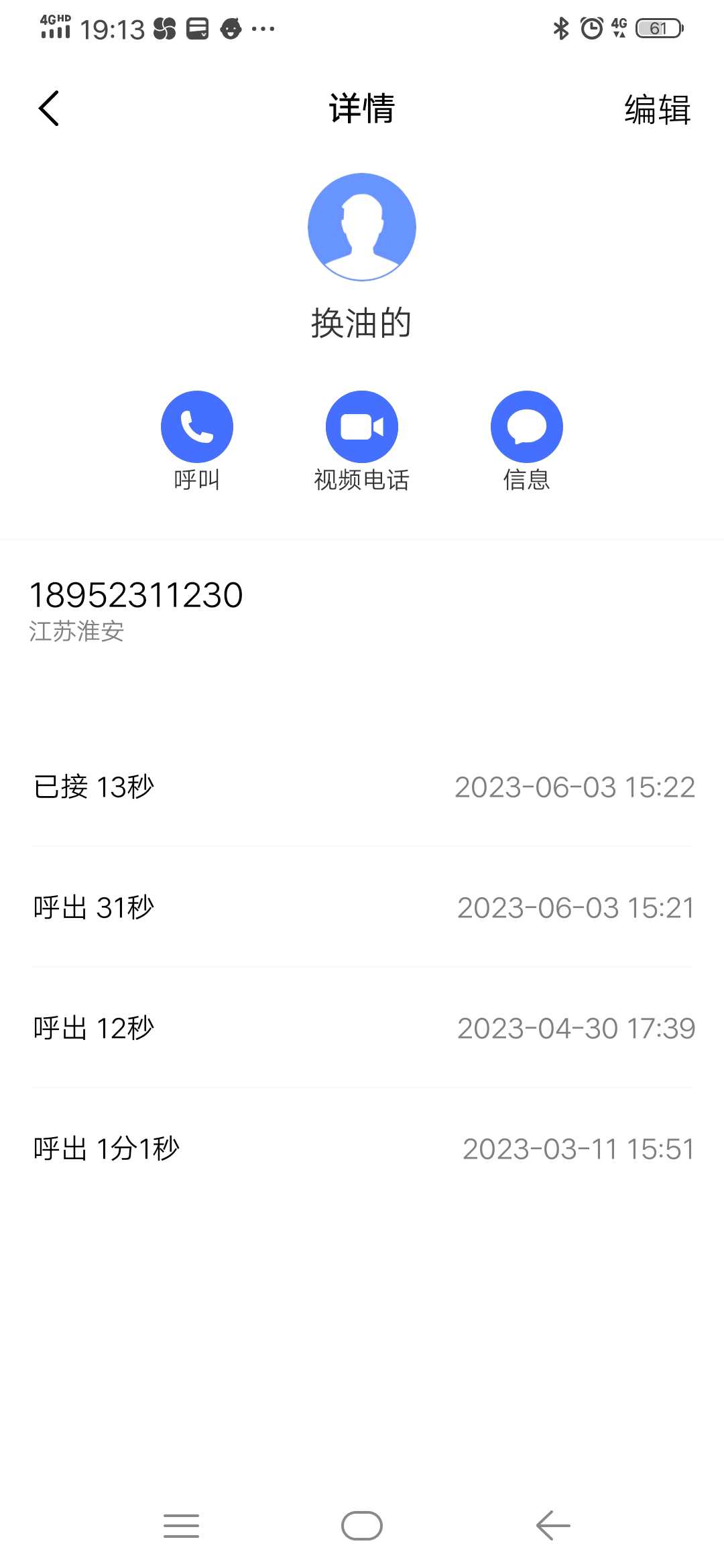
Task: Go back using the top-left arrow
Action: point(49,109)
